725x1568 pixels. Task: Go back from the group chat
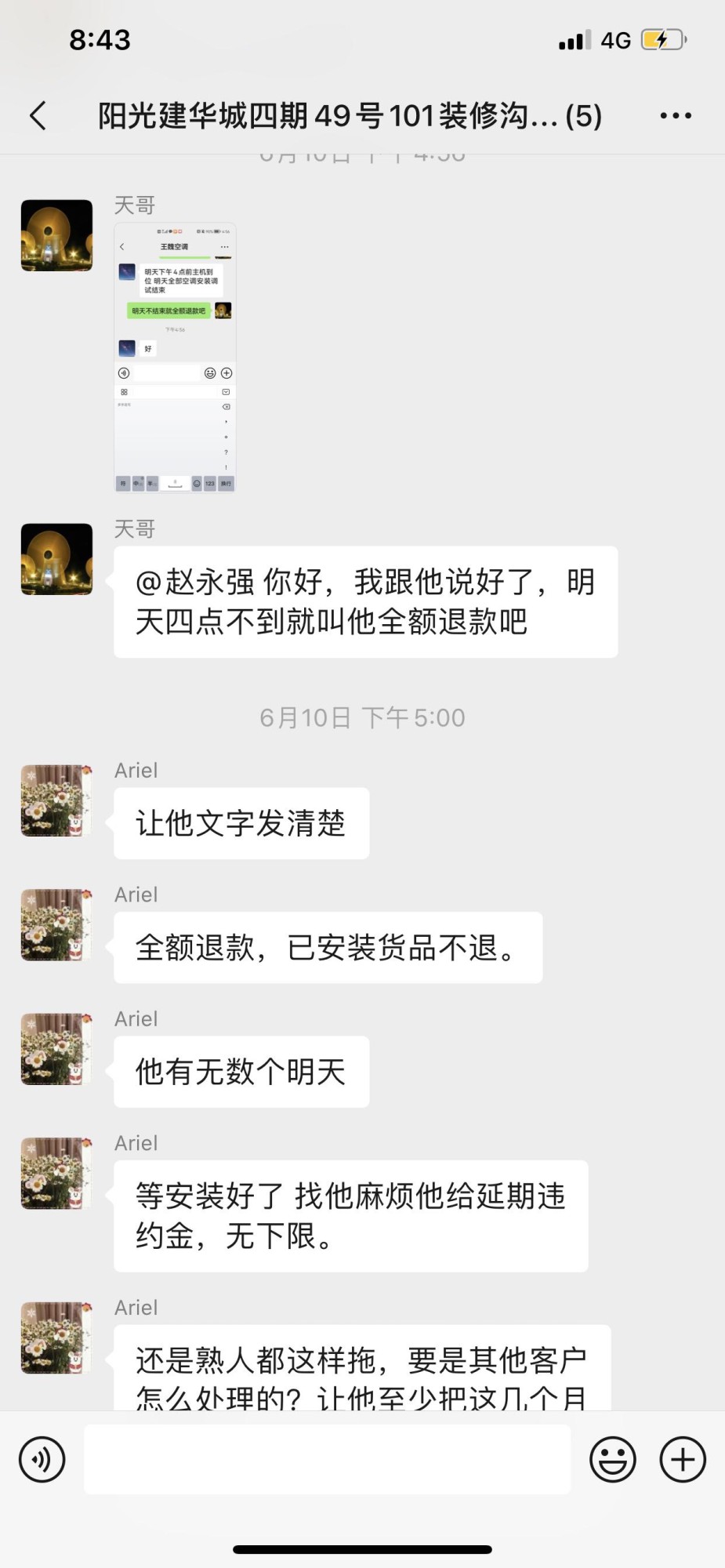click(38, 116)
